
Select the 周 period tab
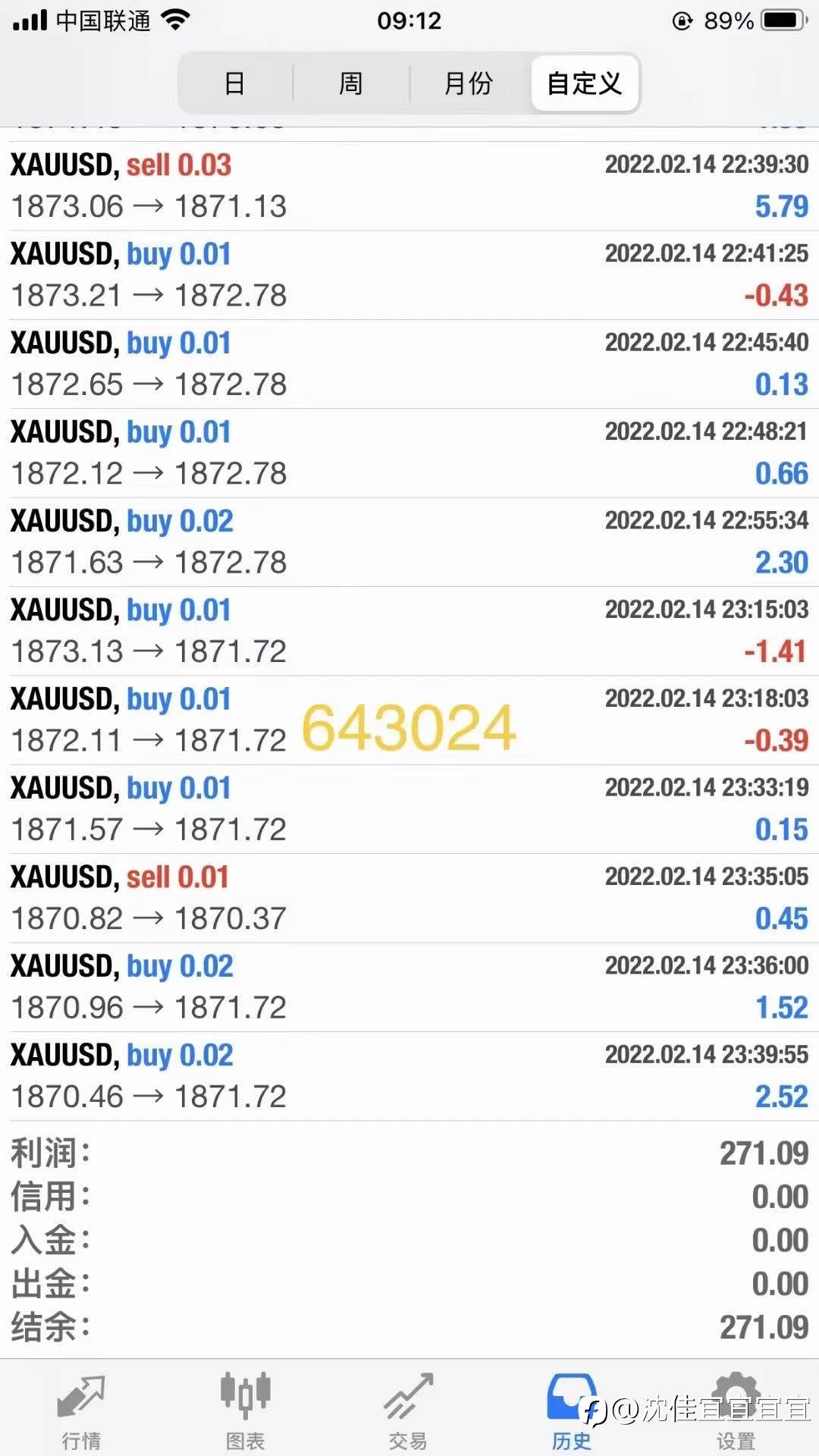pos(350,83)
